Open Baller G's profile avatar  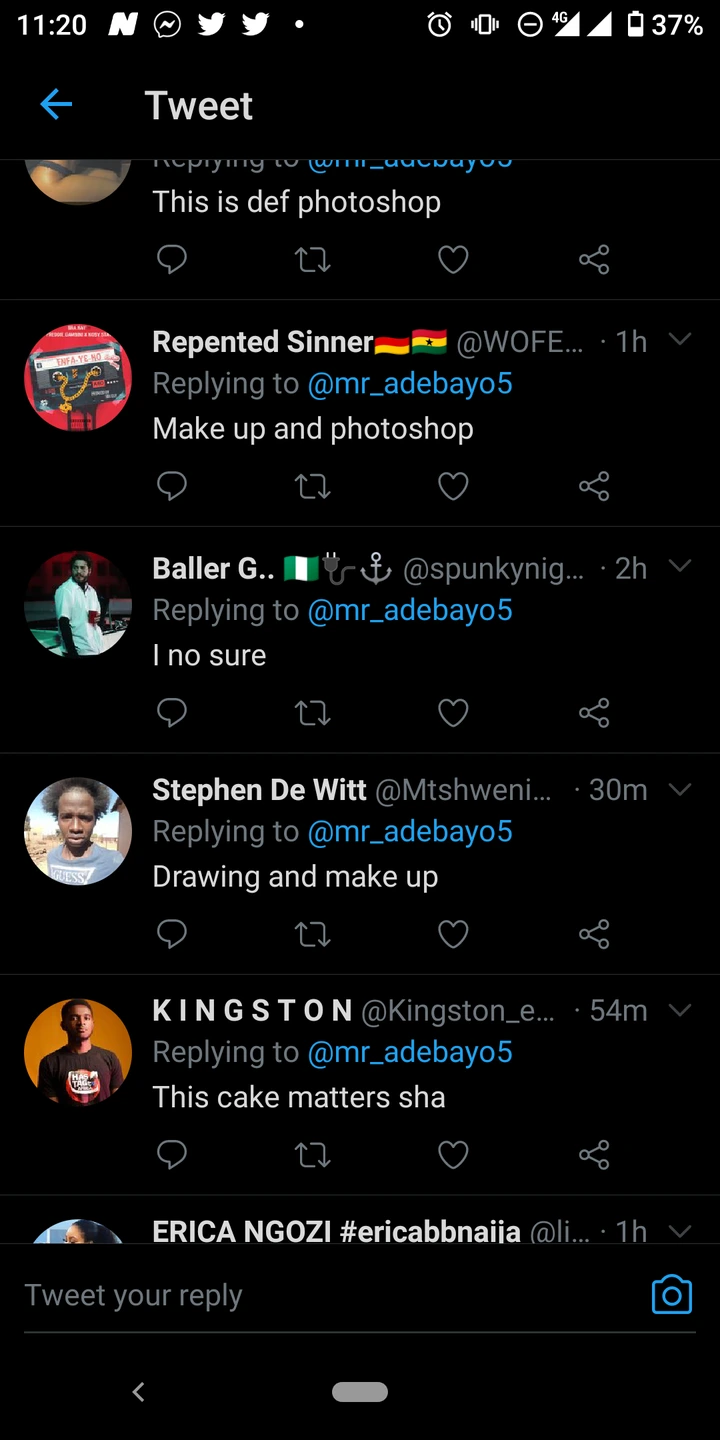tap(78, 603)
